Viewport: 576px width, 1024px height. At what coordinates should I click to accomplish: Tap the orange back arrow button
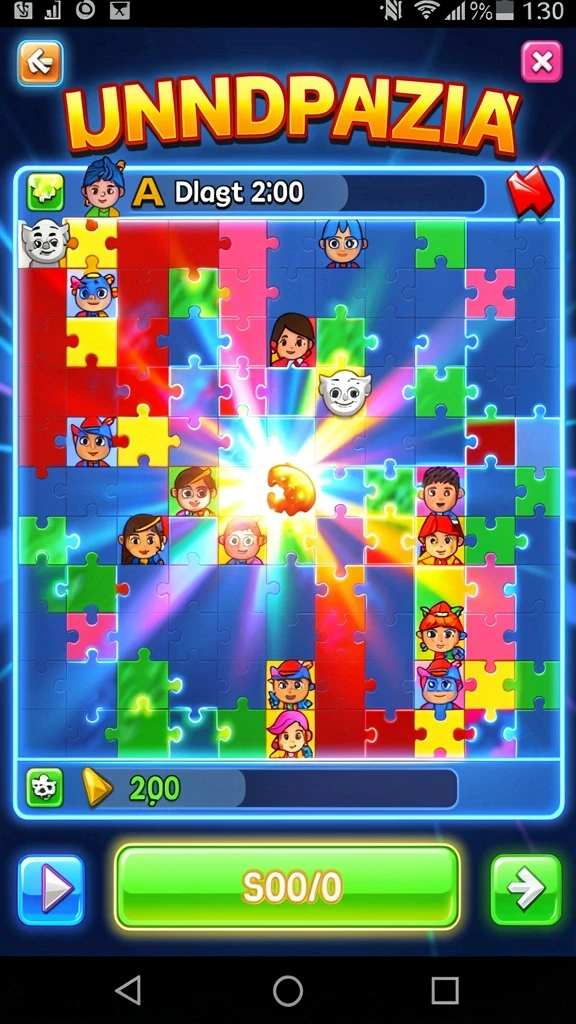40,63
